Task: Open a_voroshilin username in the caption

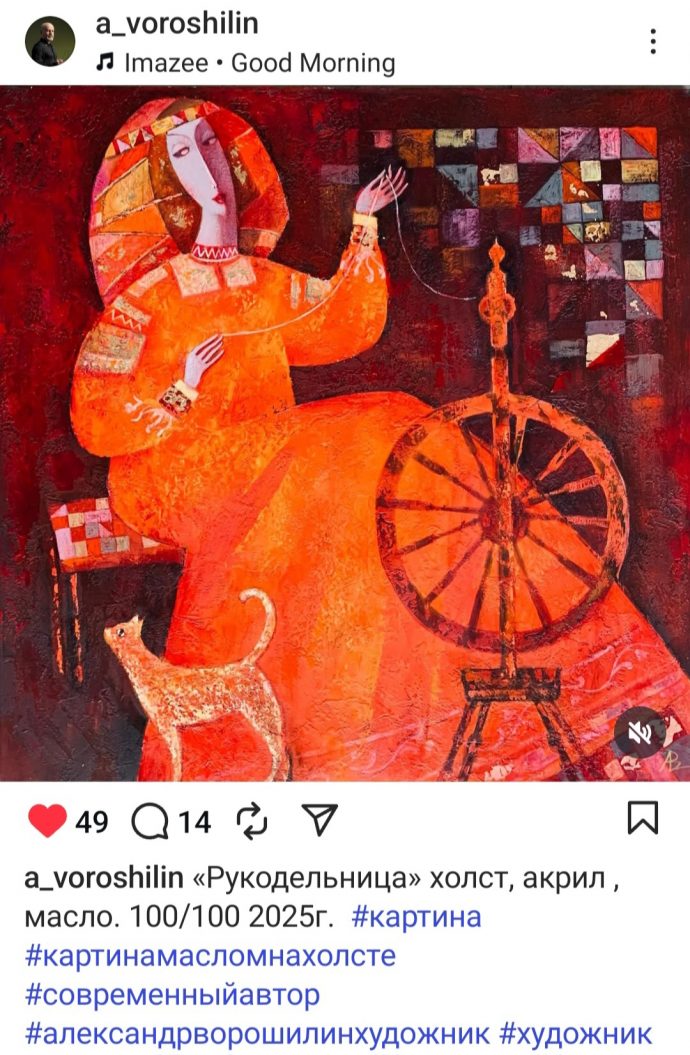Action: tap(103, 878)
